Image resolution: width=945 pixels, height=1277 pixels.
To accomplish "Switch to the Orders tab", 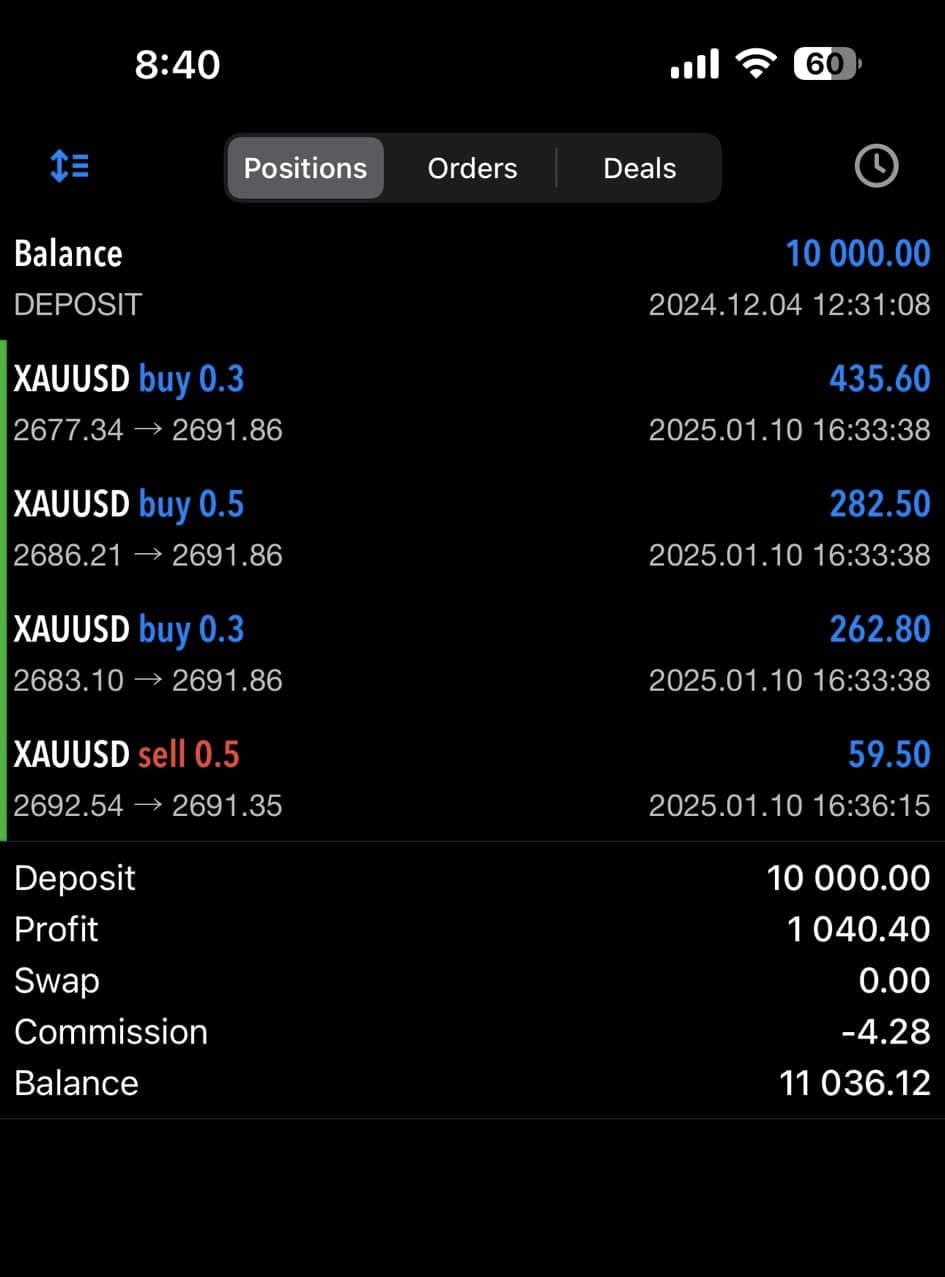I will click(x=472, y=168).
